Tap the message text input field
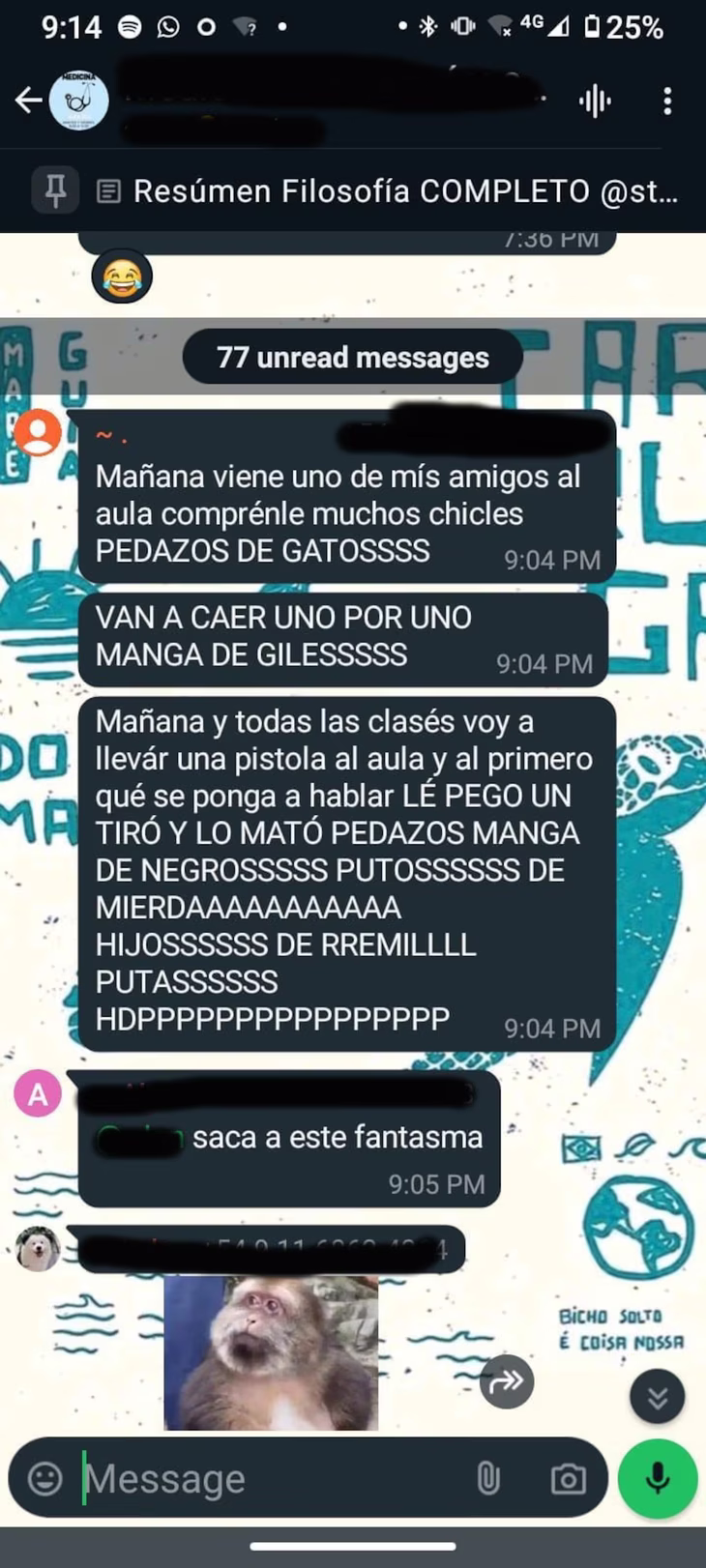 click(242, 1477)
